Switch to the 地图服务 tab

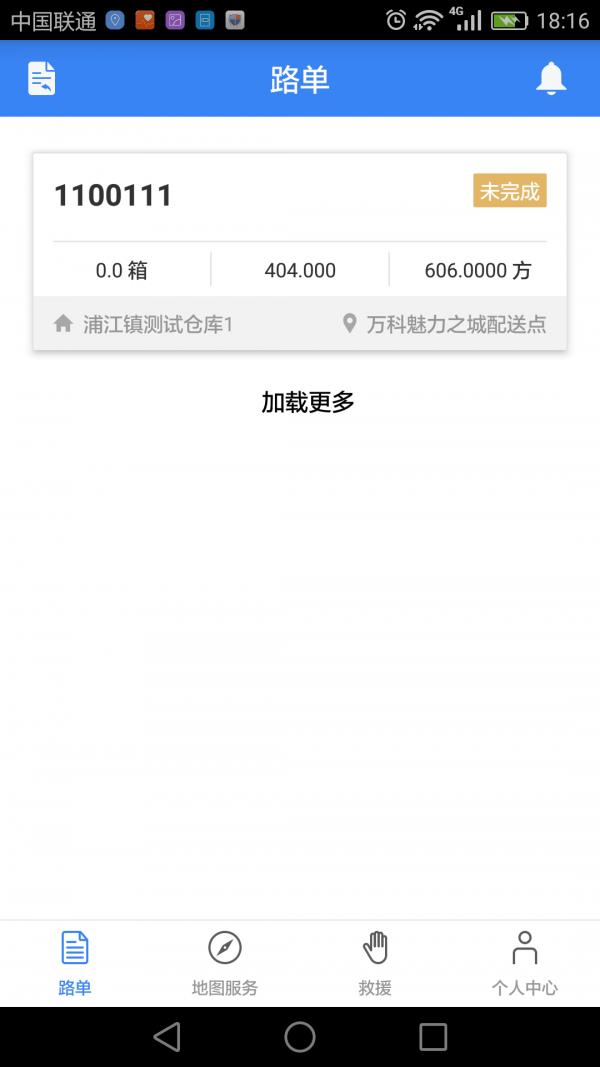click(225, 964)
